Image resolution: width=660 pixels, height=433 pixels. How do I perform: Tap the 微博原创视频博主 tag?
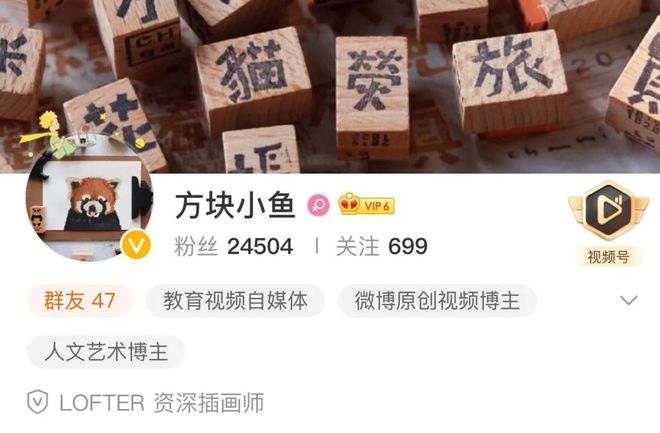coord(437,300)
